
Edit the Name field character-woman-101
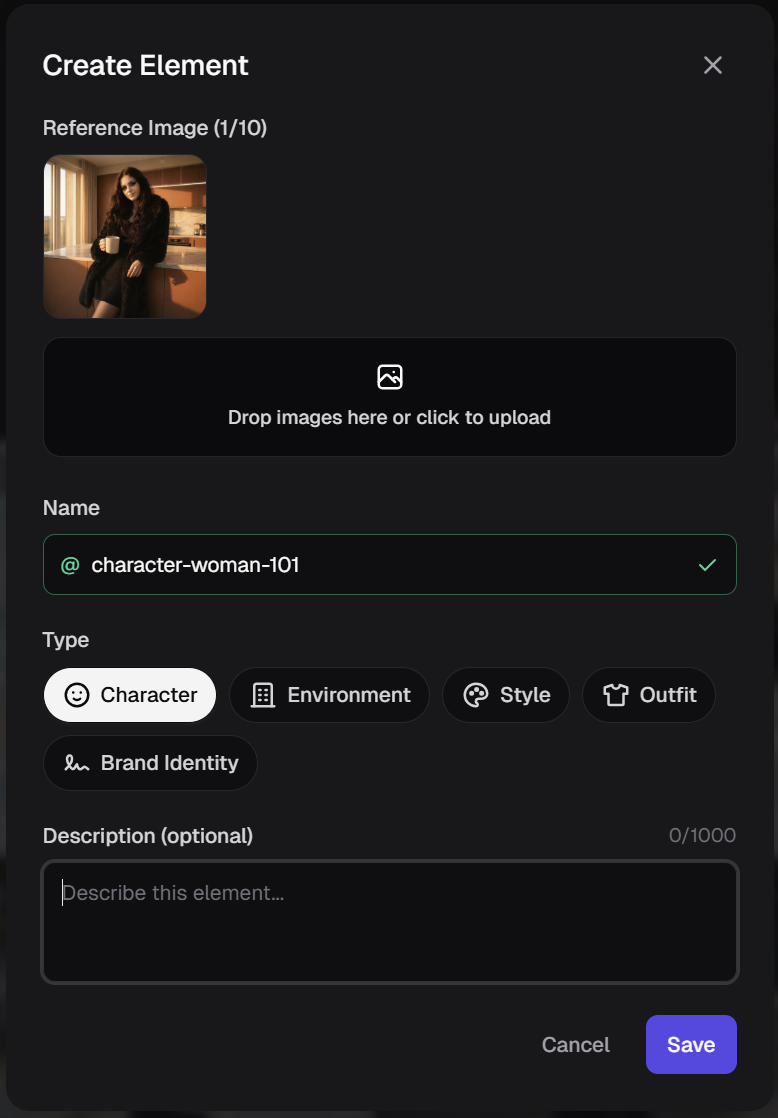380,565
